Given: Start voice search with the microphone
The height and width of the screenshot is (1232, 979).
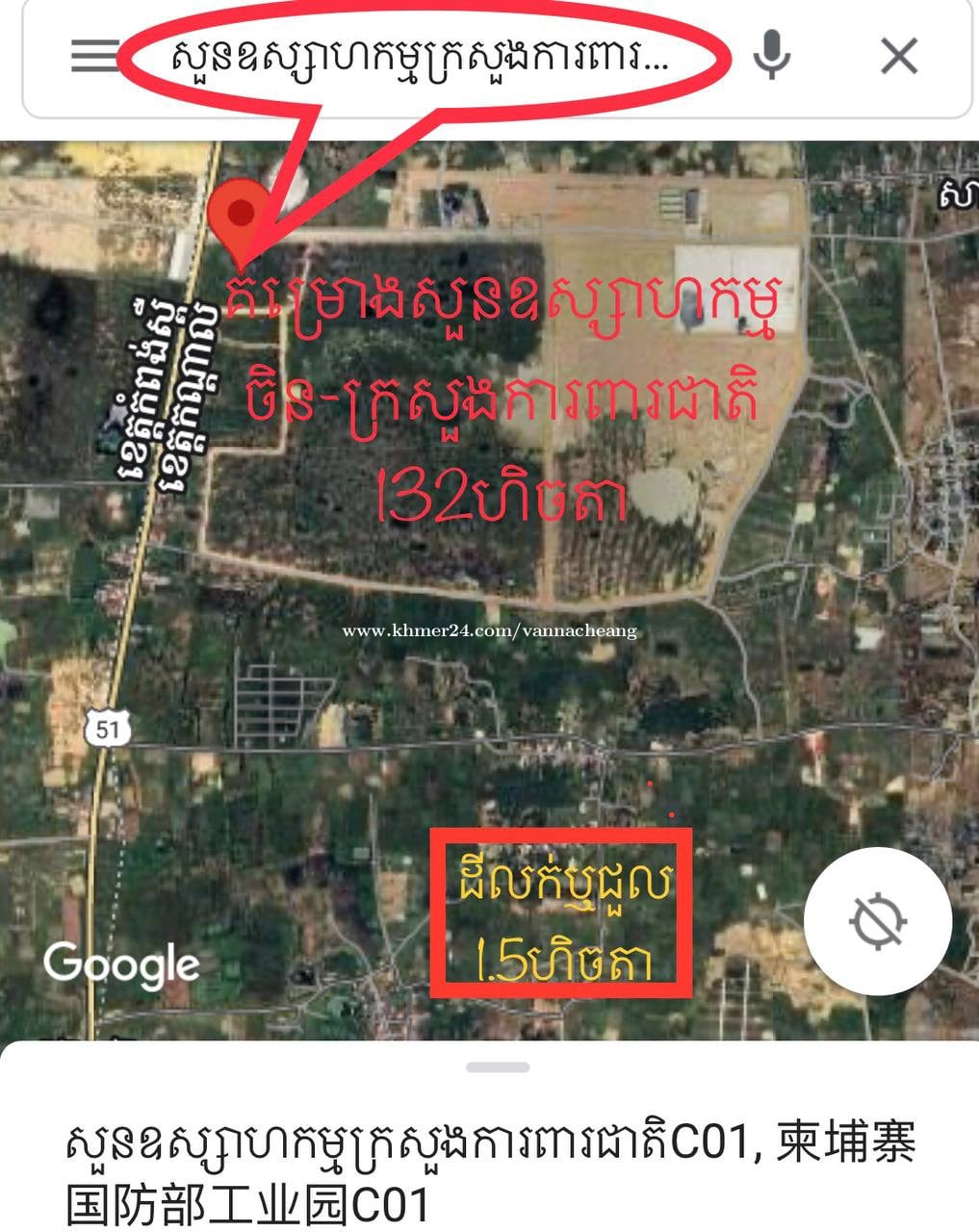Looking at the screenshot, I should coord(771,55).
